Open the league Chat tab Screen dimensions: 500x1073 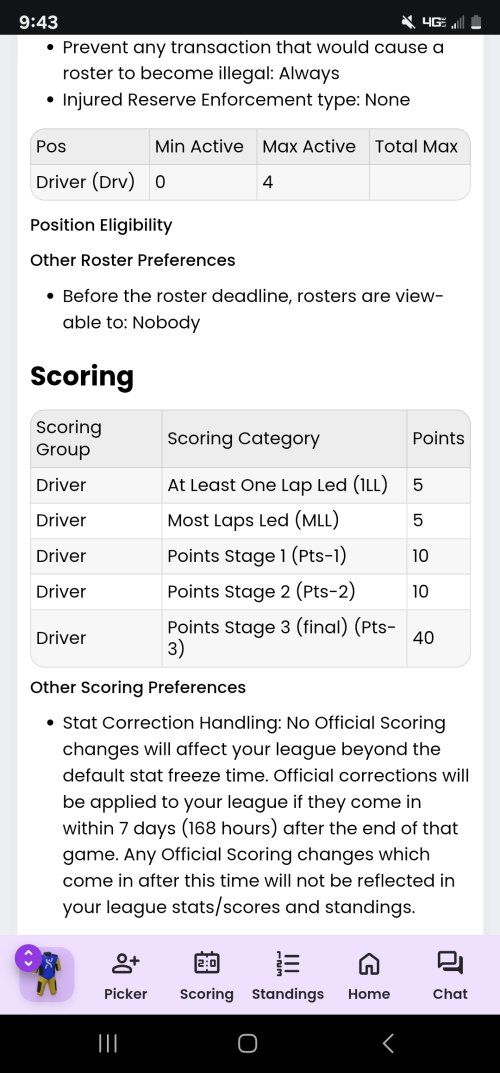tap(449, 974)
